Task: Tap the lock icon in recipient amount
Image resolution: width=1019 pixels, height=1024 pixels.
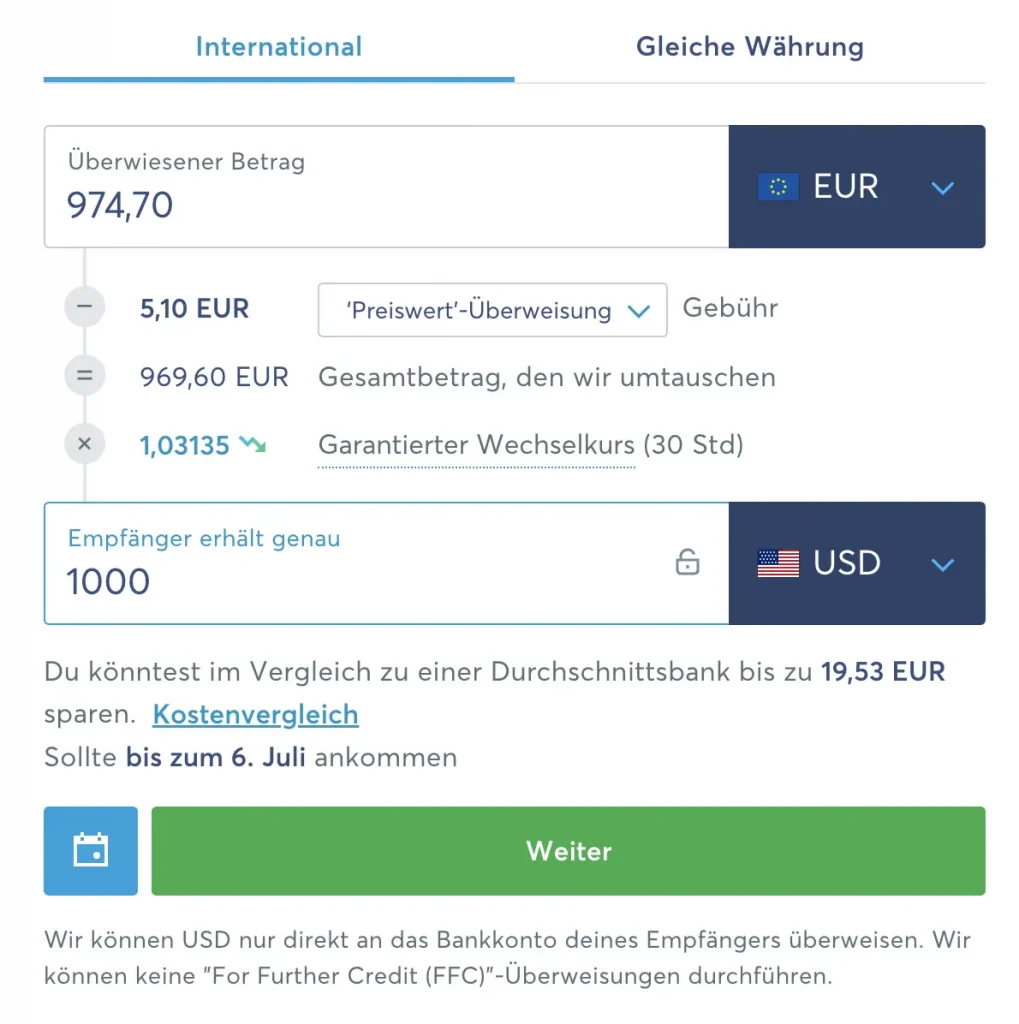Action: click(x=687, y=563)
